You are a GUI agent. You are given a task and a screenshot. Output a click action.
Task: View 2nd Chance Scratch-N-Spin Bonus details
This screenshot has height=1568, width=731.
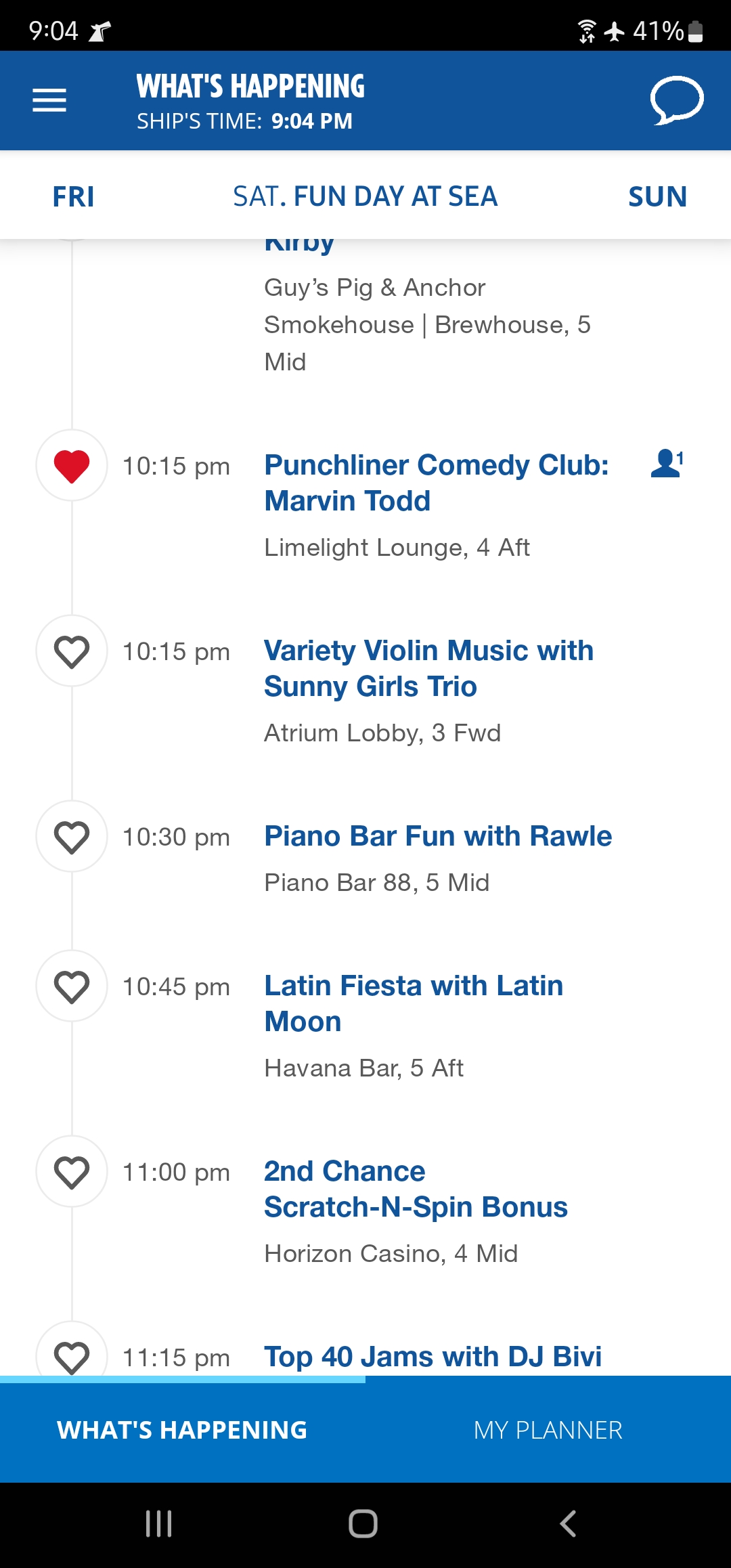point(416,1189)
